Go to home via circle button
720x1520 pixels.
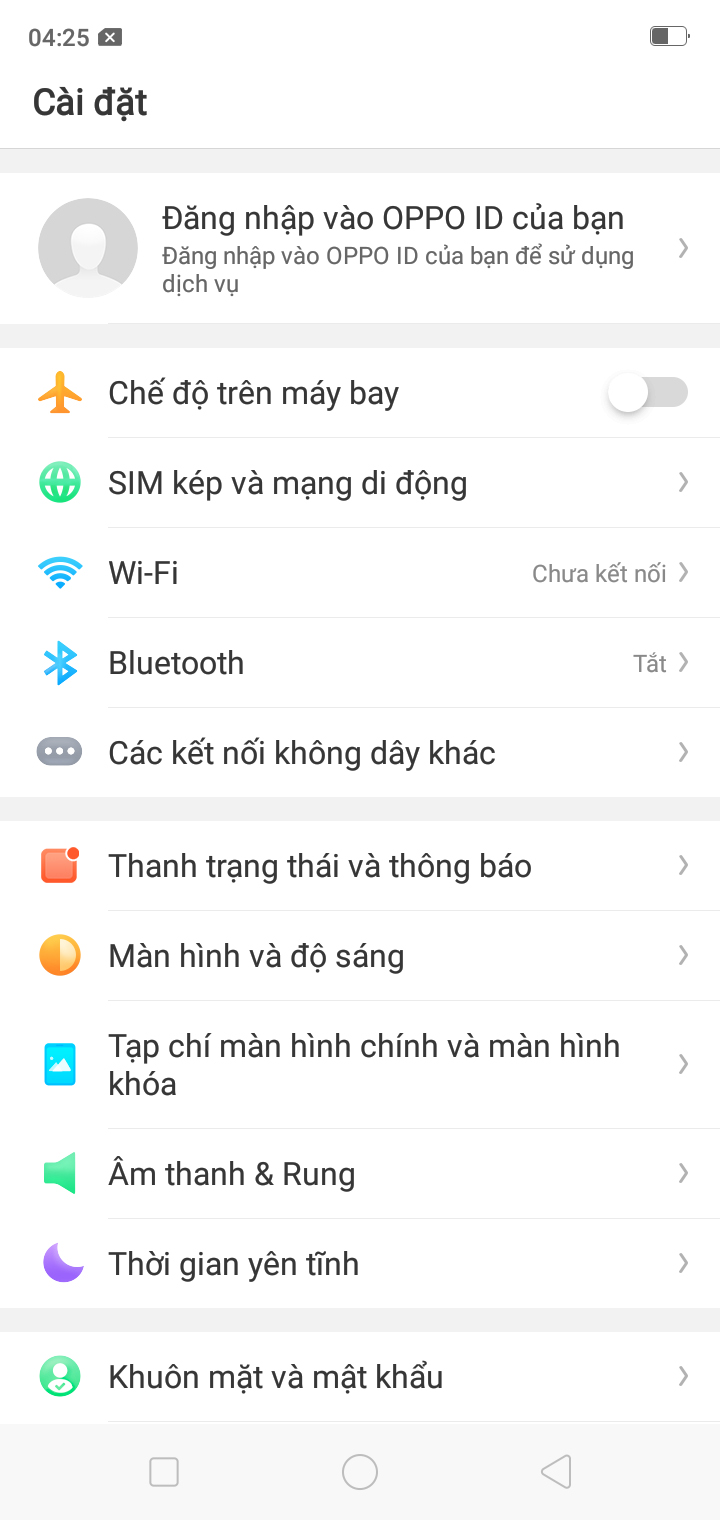tap(360, 1472)
